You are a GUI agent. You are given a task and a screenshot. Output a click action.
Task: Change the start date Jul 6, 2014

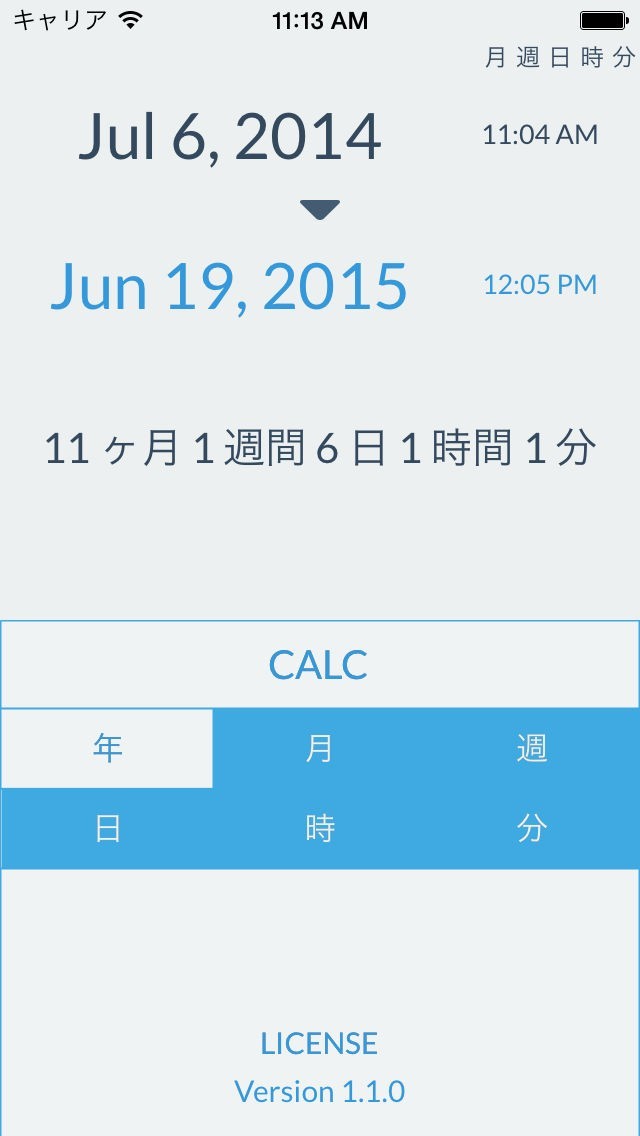coord(230,137)
